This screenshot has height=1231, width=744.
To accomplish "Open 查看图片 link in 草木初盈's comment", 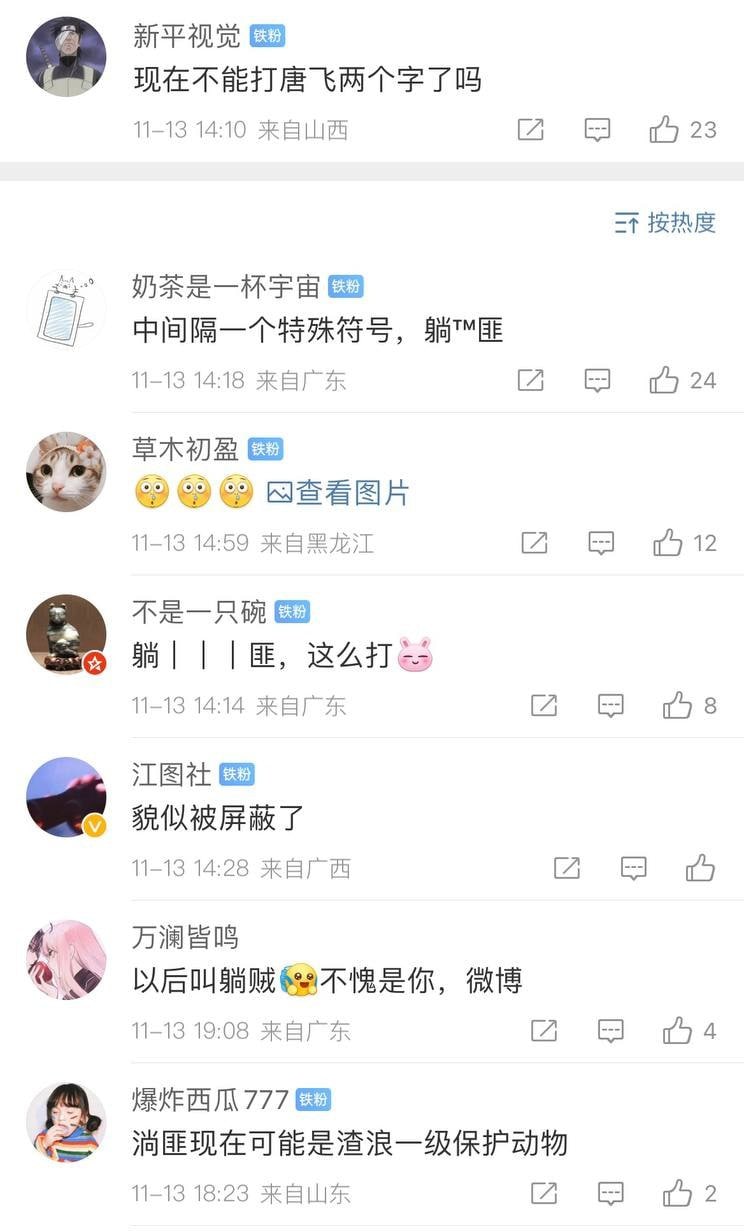I will (x=338, y=492).
